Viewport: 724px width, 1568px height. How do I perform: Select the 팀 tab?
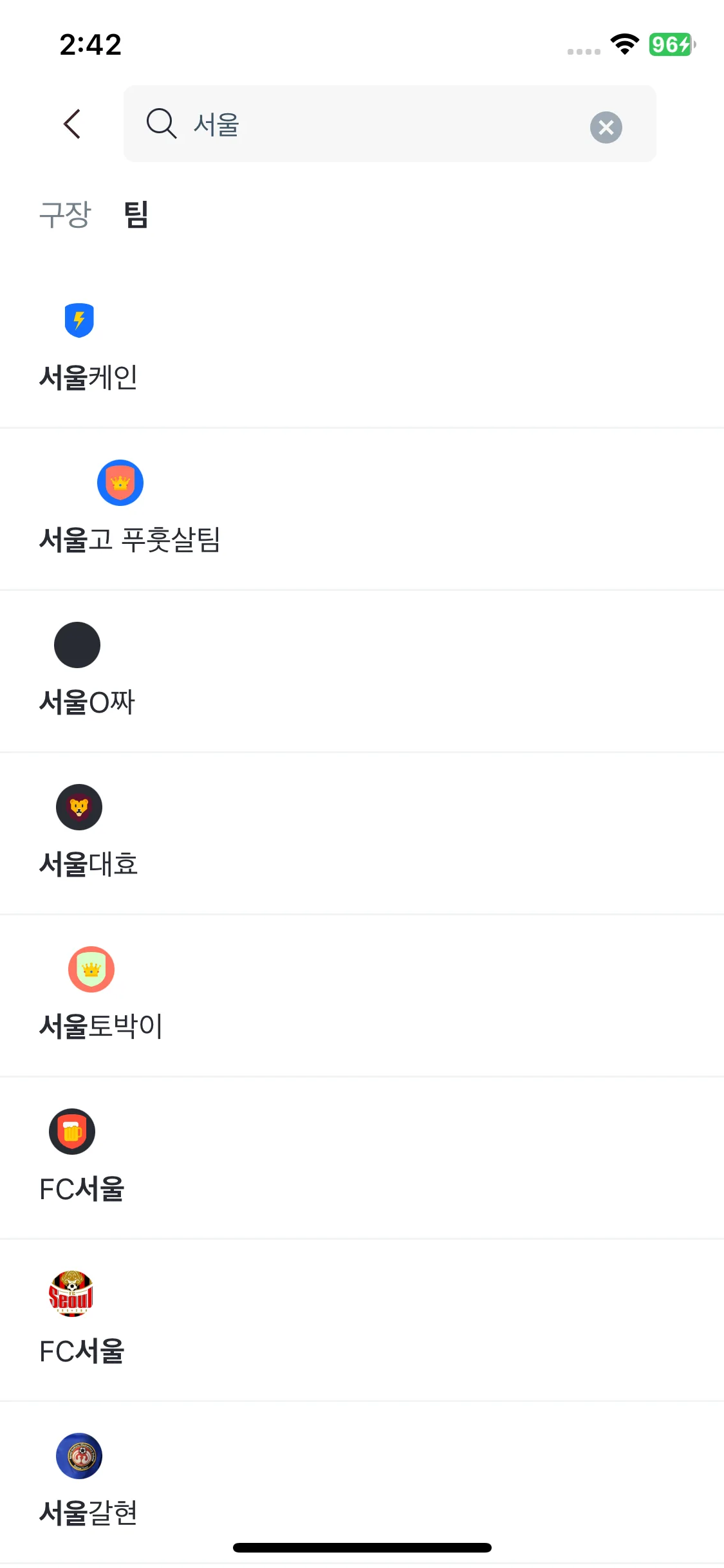click(x=136, y=214)
